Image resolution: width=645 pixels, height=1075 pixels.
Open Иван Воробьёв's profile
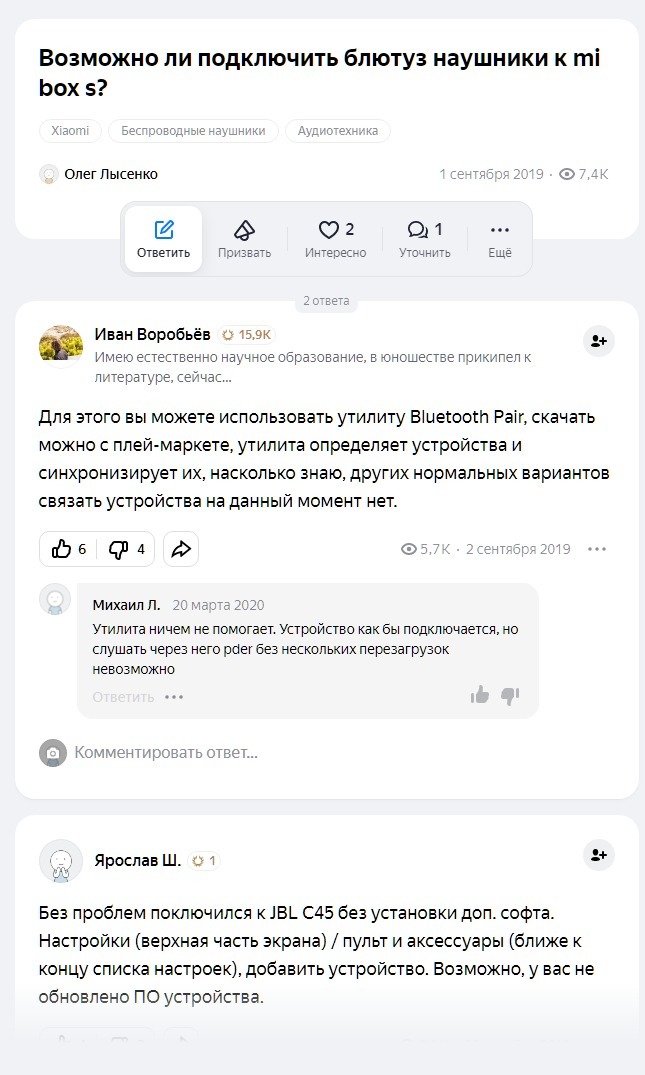tap(152, 335)
